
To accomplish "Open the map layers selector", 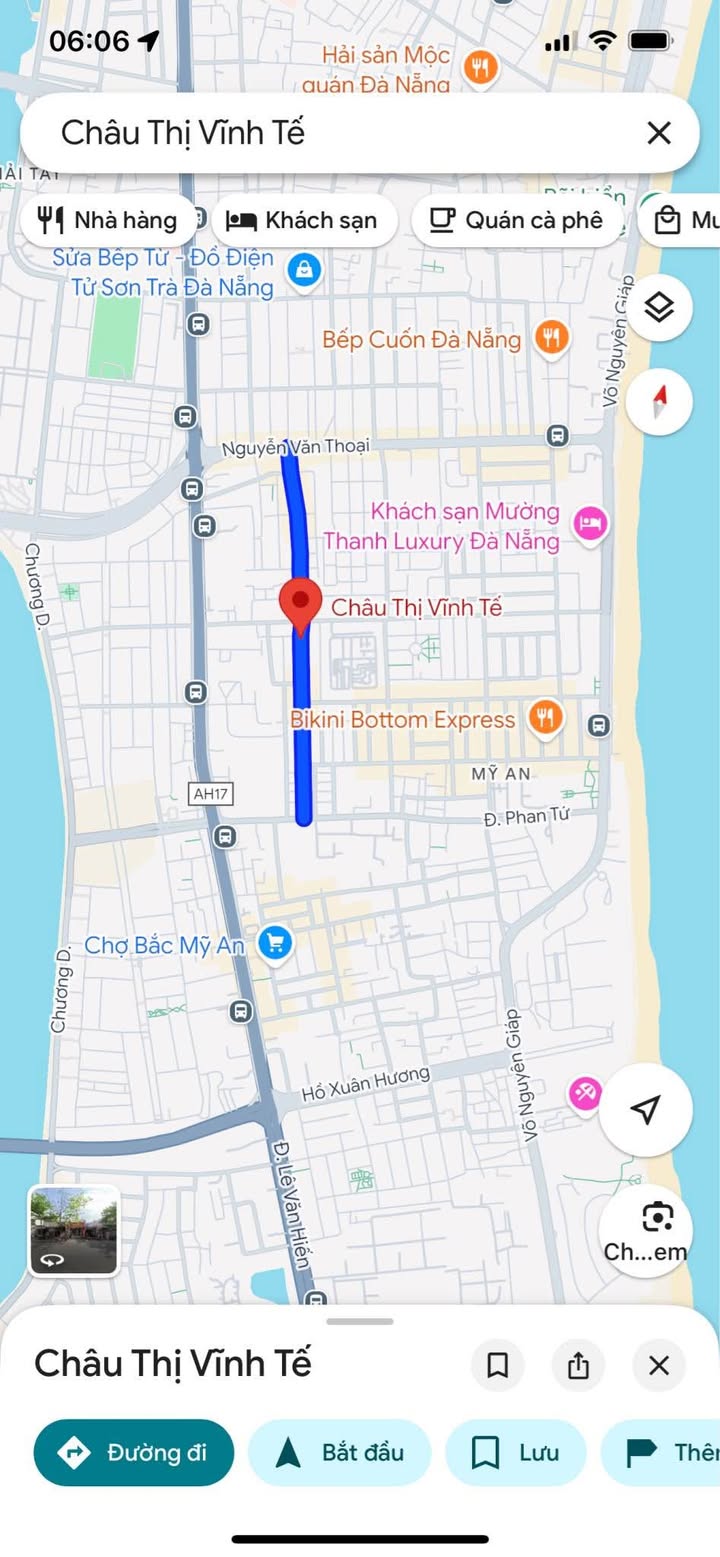I will click(x=658, y=309).
